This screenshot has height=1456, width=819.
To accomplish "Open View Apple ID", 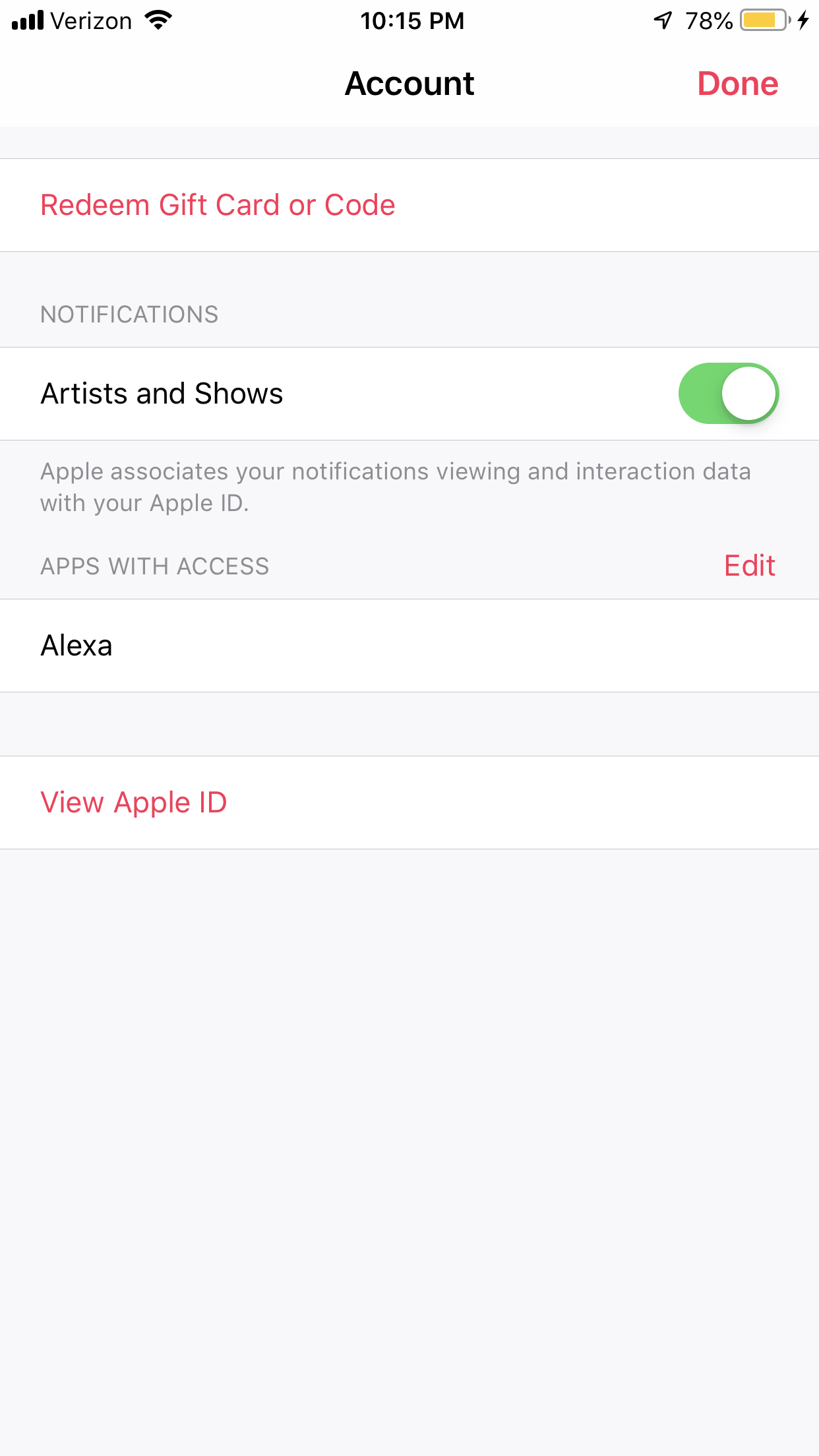I will tap(134, 803).
